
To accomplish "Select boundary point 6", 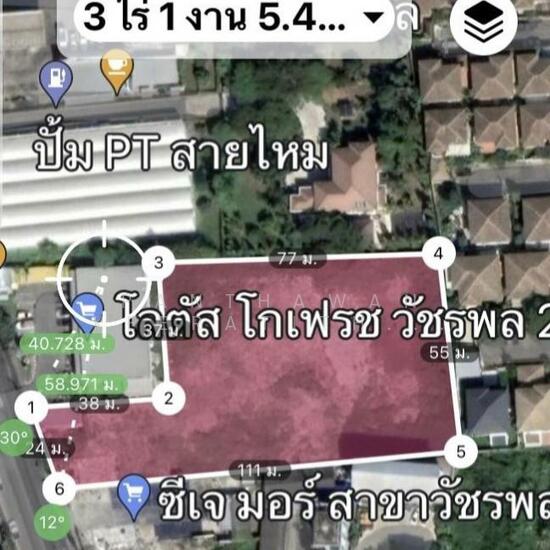I will (59, 489).
